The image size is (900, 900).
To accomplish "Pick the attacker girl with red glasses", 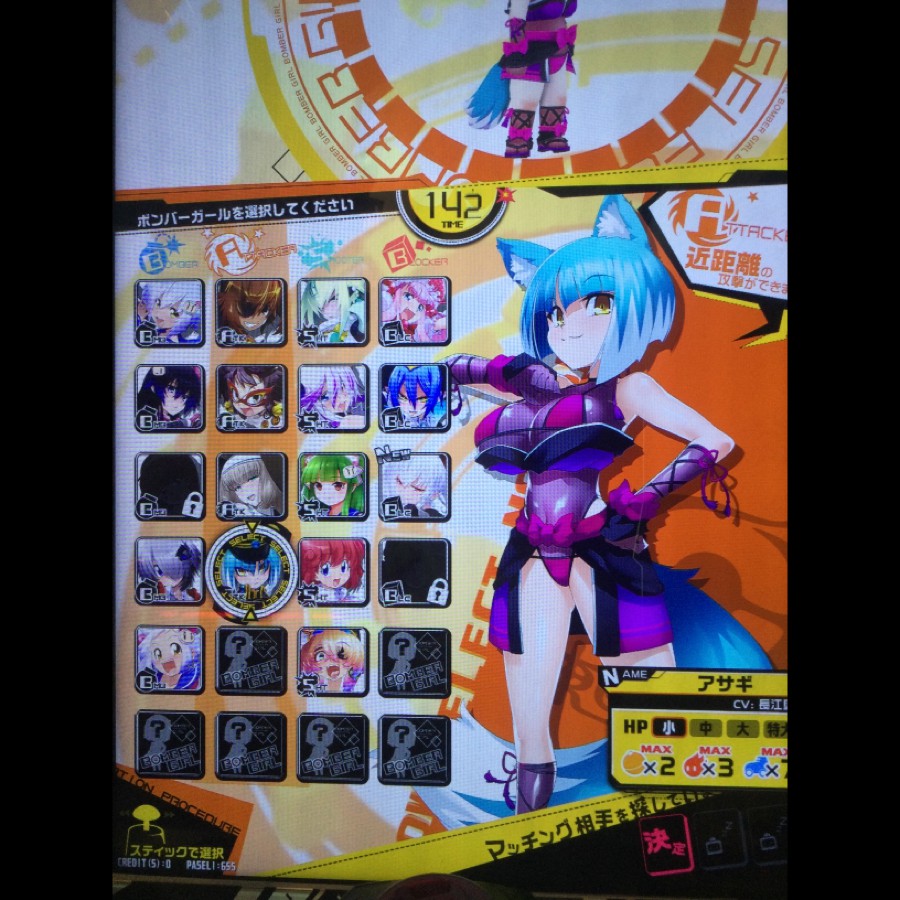I will tap(251, 398).
